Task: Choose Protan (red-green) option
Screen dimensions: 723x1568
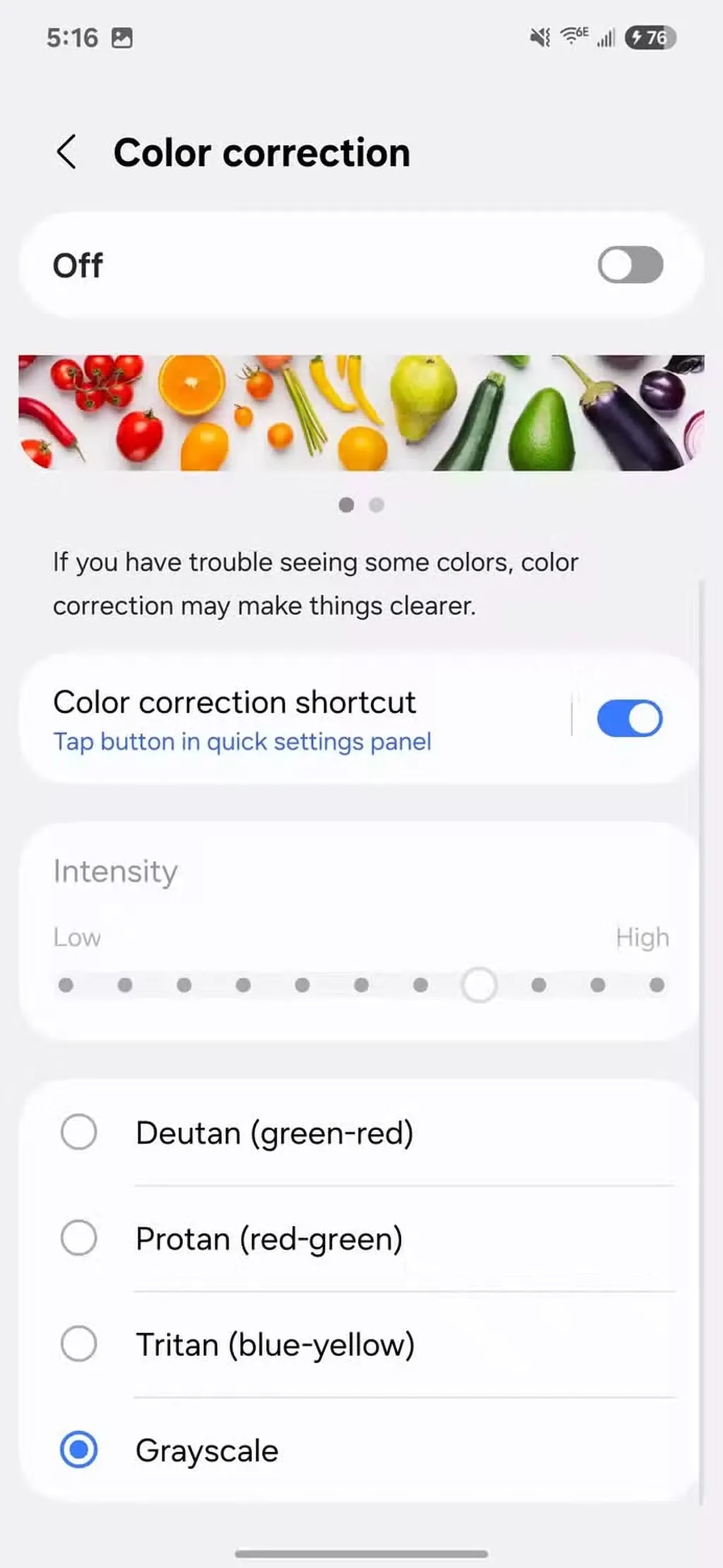Action: pos(78,1238)
